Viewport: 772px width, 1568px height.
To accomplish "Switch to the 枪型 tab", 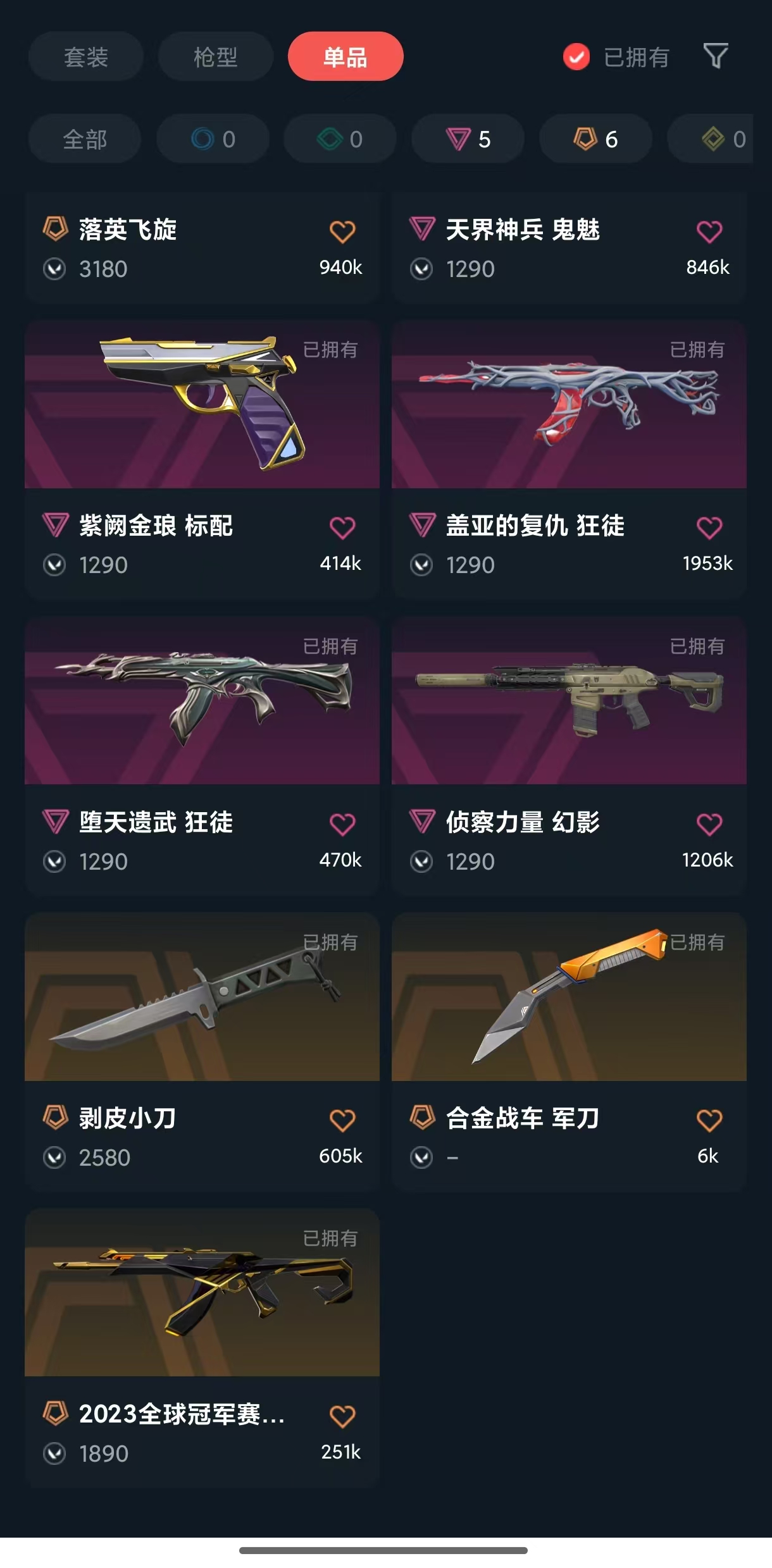I will click(x=215, y=57).
